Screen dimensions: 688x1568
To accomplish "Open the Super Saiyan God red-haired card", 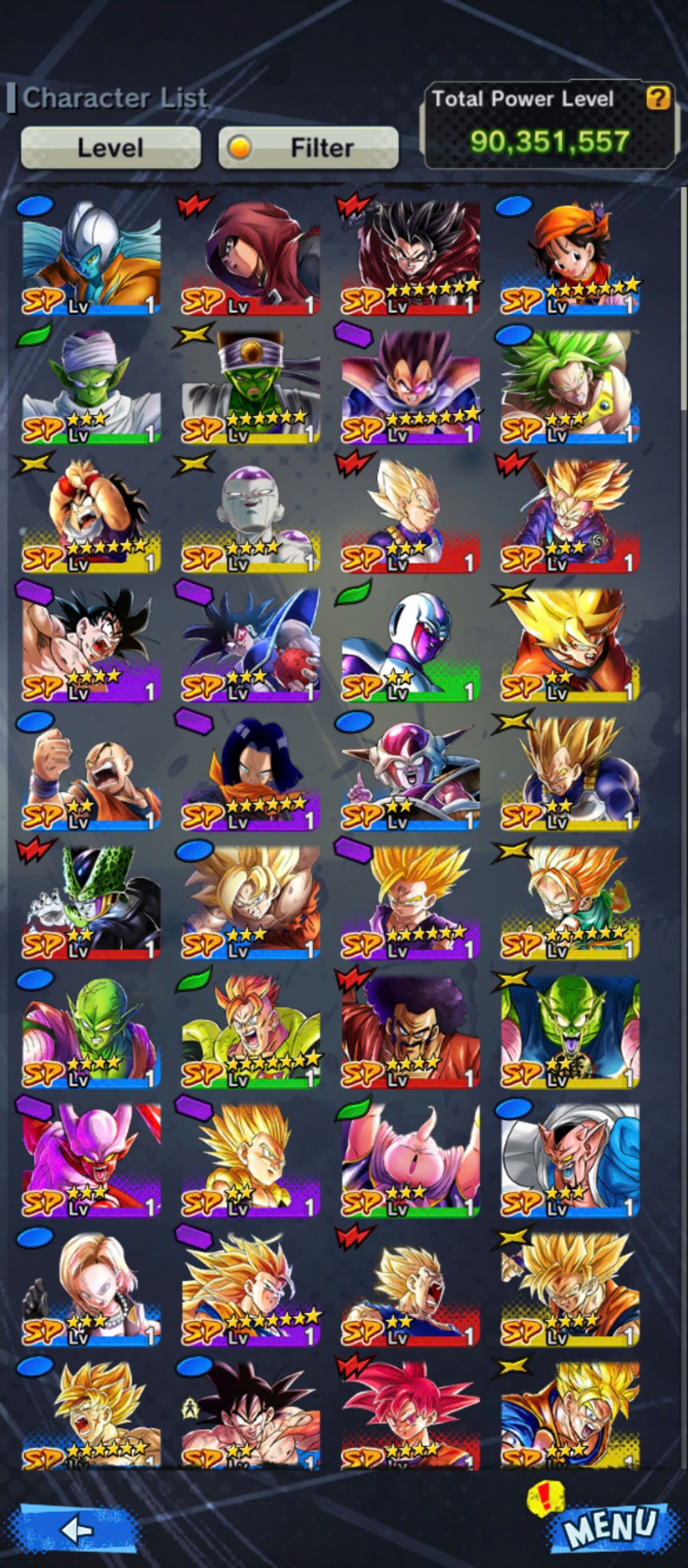I will point(410,1416).
